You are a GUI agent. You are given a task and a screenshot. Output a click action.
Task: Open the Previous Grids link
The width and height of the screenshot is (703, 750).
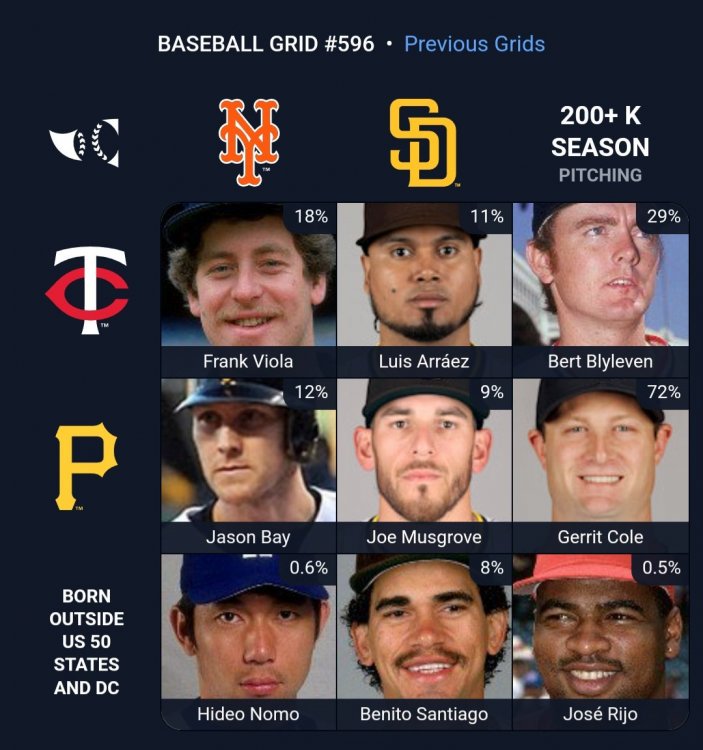point(474,44)
